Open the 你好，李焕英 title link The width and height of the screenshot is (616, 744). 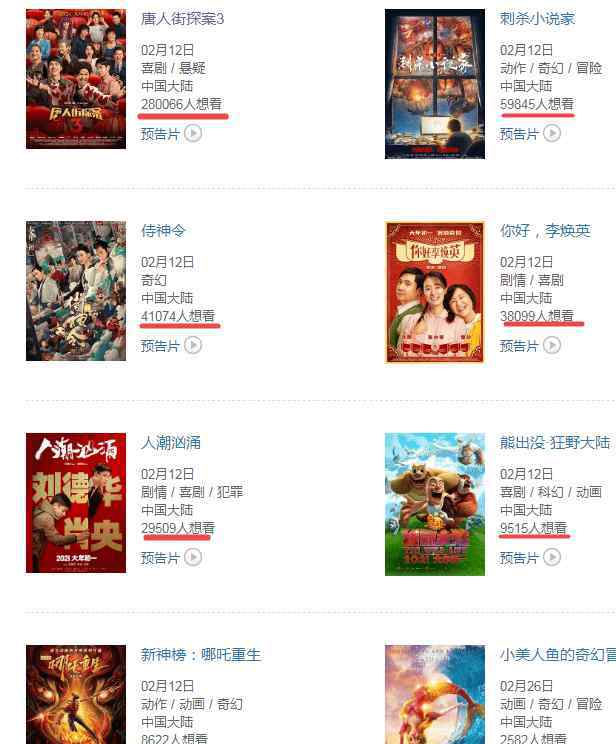click(545, 231)
